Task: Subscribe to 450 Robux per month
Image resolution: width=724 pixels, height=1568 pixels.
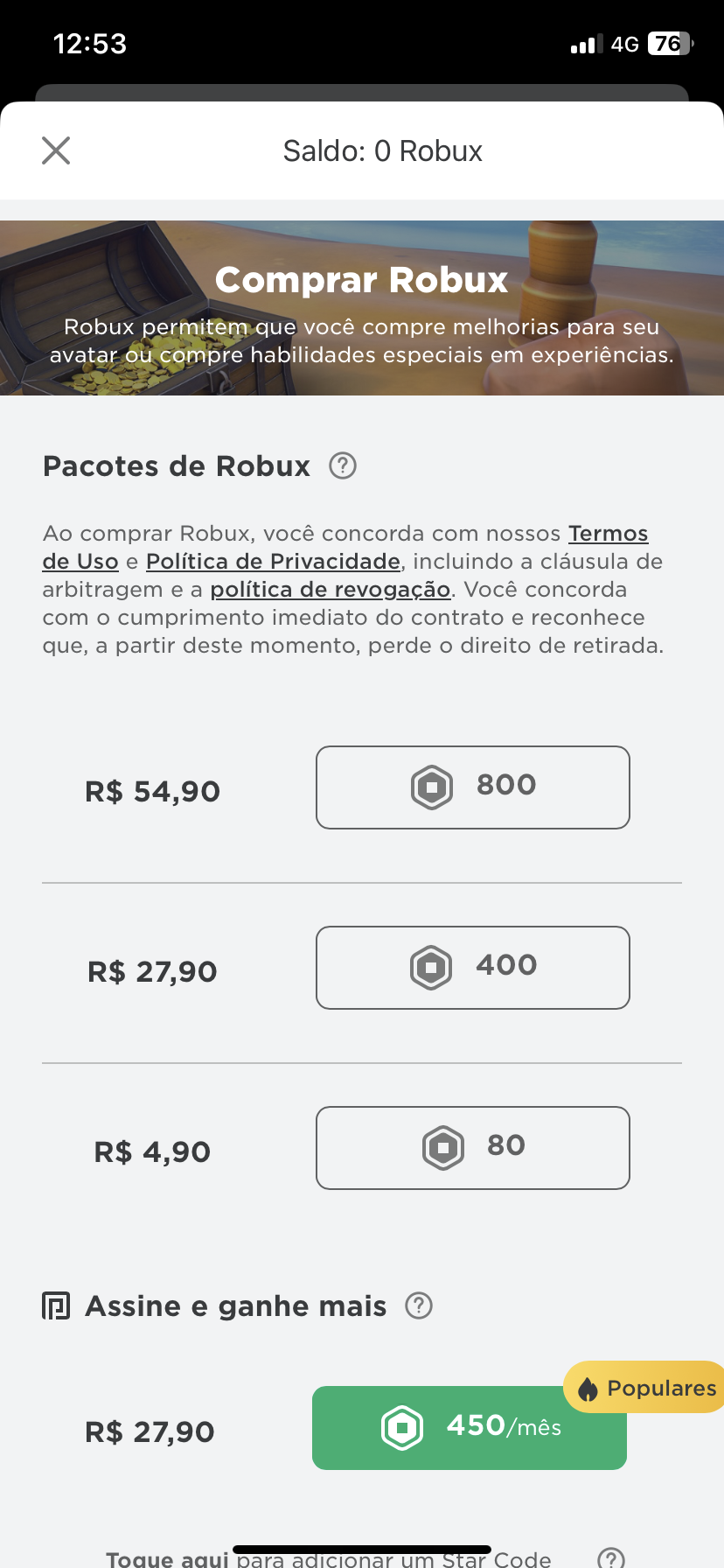Action: [x=469, y=1427]
